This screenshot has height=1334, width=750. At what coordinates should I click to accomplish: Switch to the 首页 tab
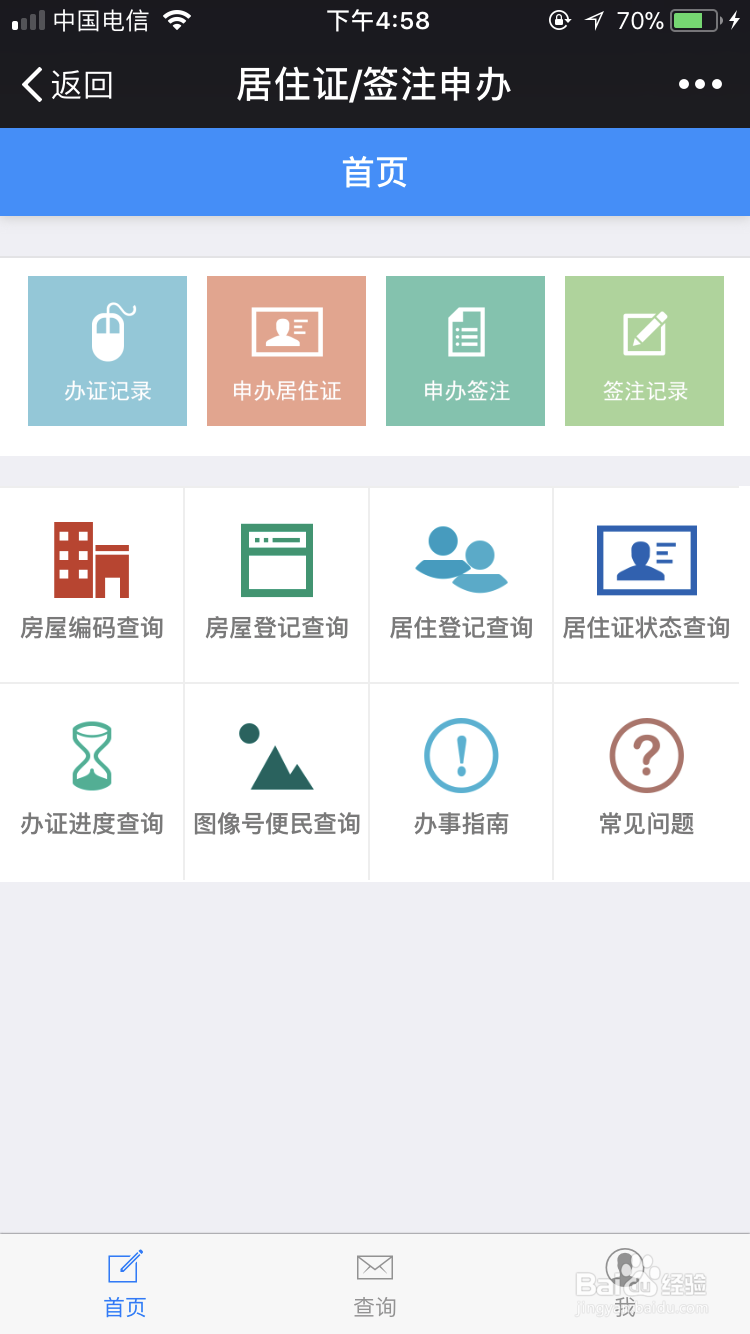(x=124, y=1284)
